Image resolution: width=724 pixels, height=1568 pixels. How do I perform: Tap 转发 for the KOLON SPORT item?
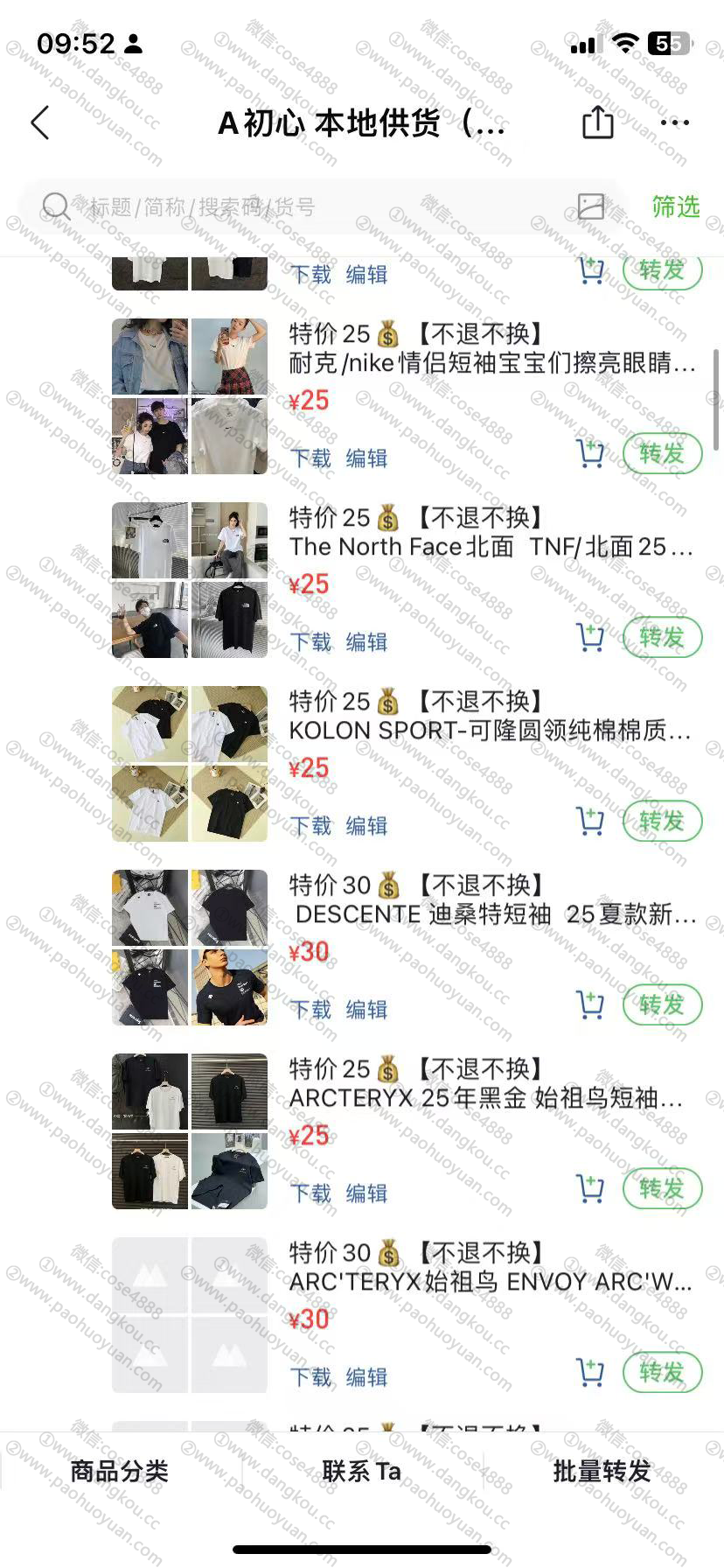[x=662, y=822]
